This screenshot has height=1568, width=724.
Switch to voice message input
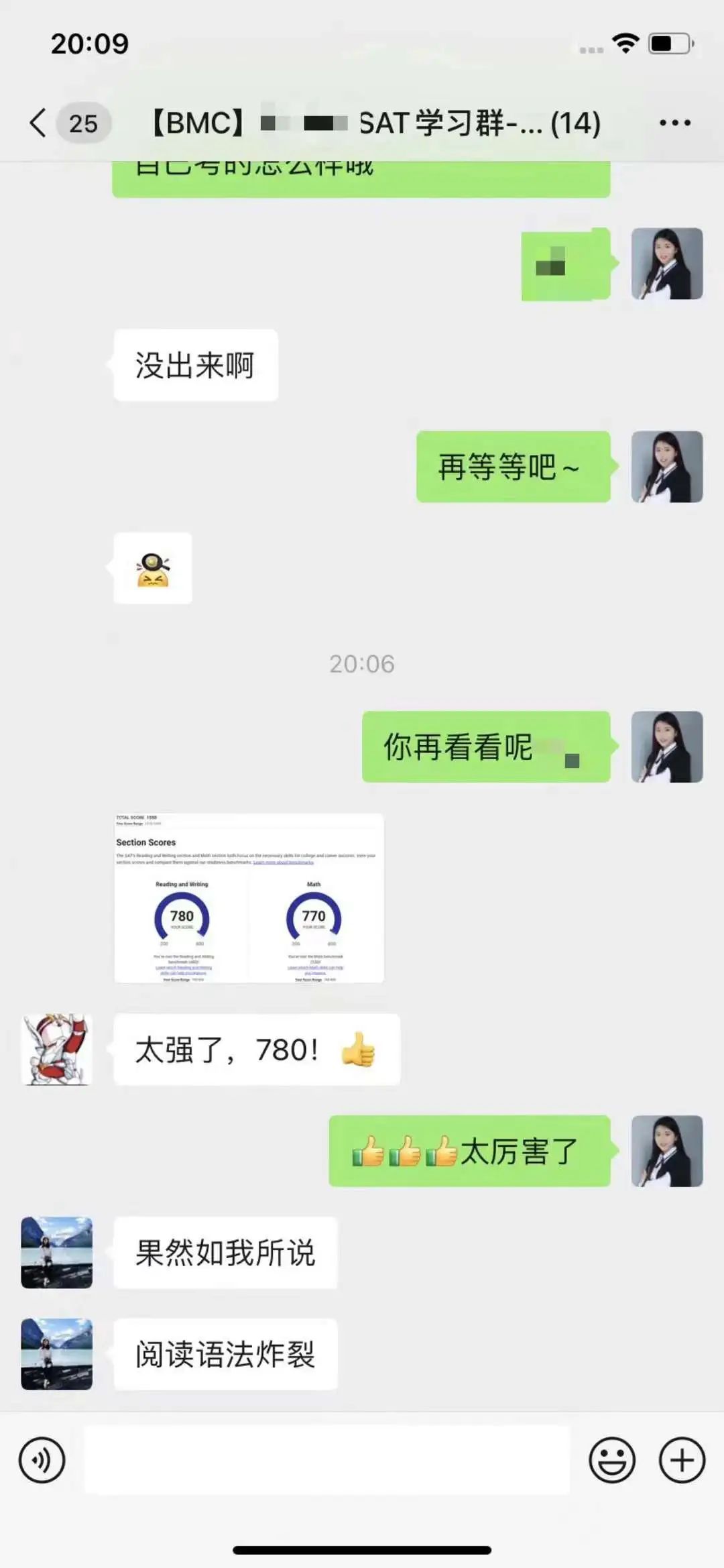(x=42, y=1460)
